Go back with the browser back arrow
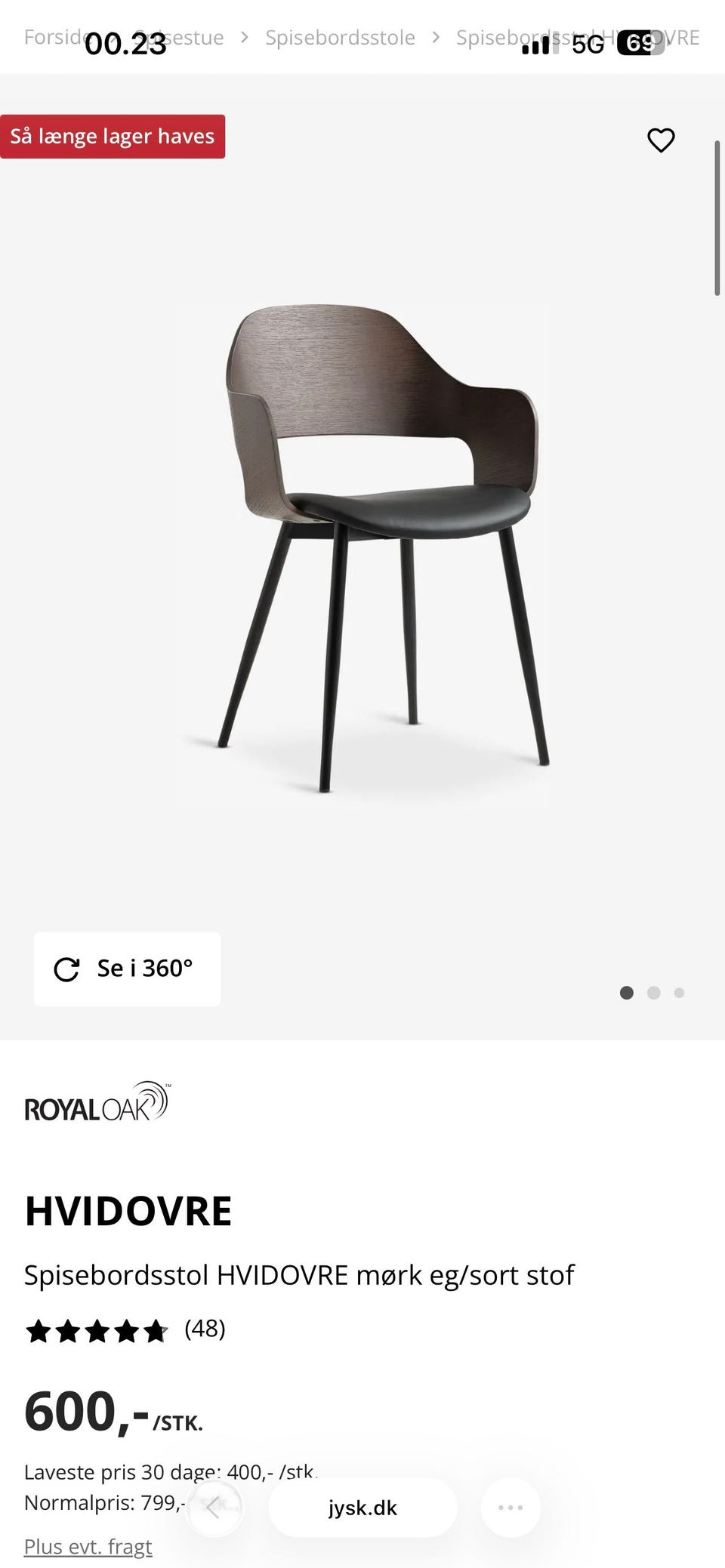The height and width of the screenshot is (1568, 725). 214,1508
